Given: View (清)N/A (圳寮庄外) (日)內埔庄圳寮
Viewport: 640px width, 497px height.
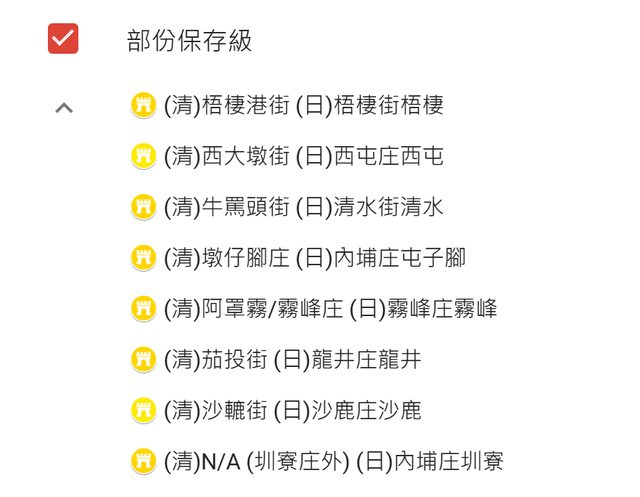Looking at the screenshot, I should pyautogui.click(x=333, y=462).
